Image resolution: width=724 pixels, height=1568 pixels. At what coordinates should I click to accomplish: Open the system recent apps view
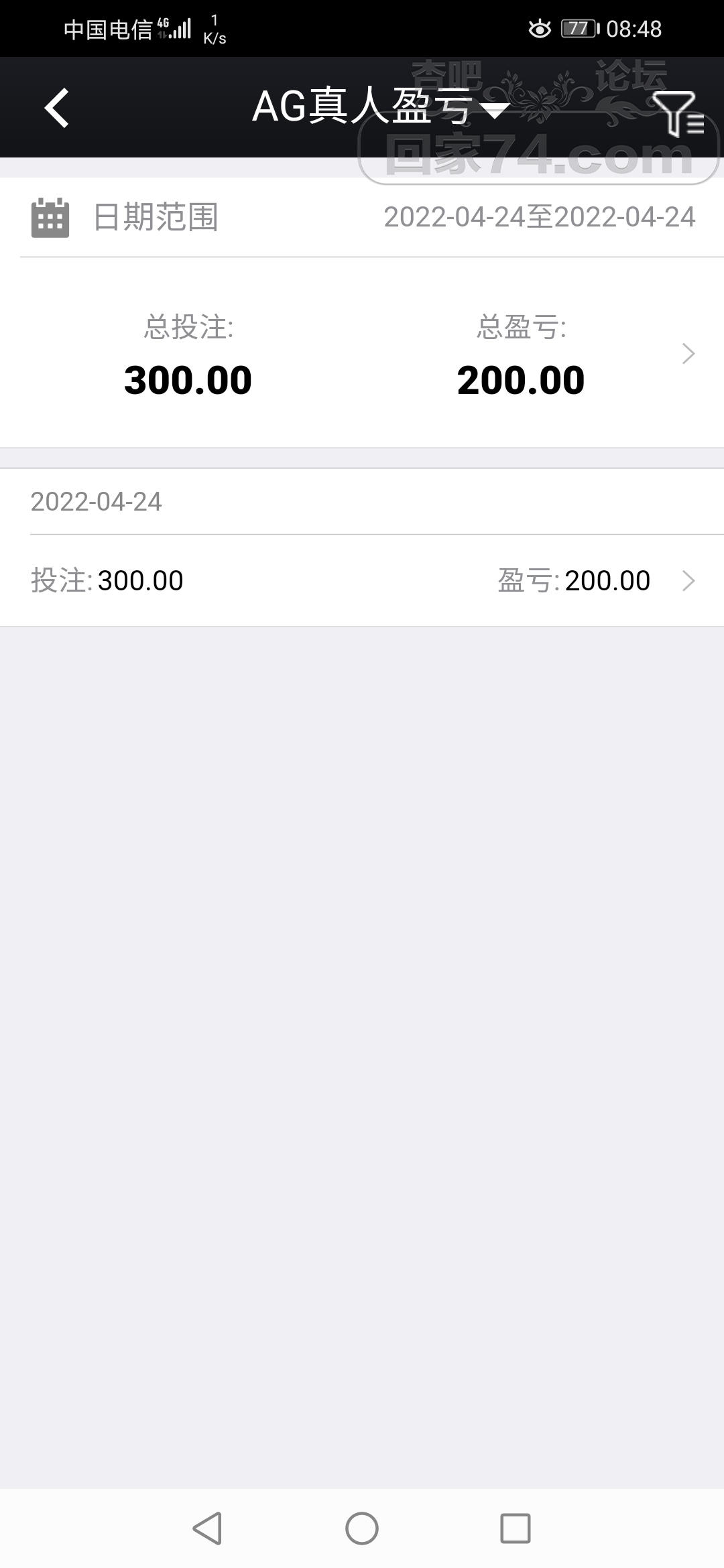coord(516,1528)
